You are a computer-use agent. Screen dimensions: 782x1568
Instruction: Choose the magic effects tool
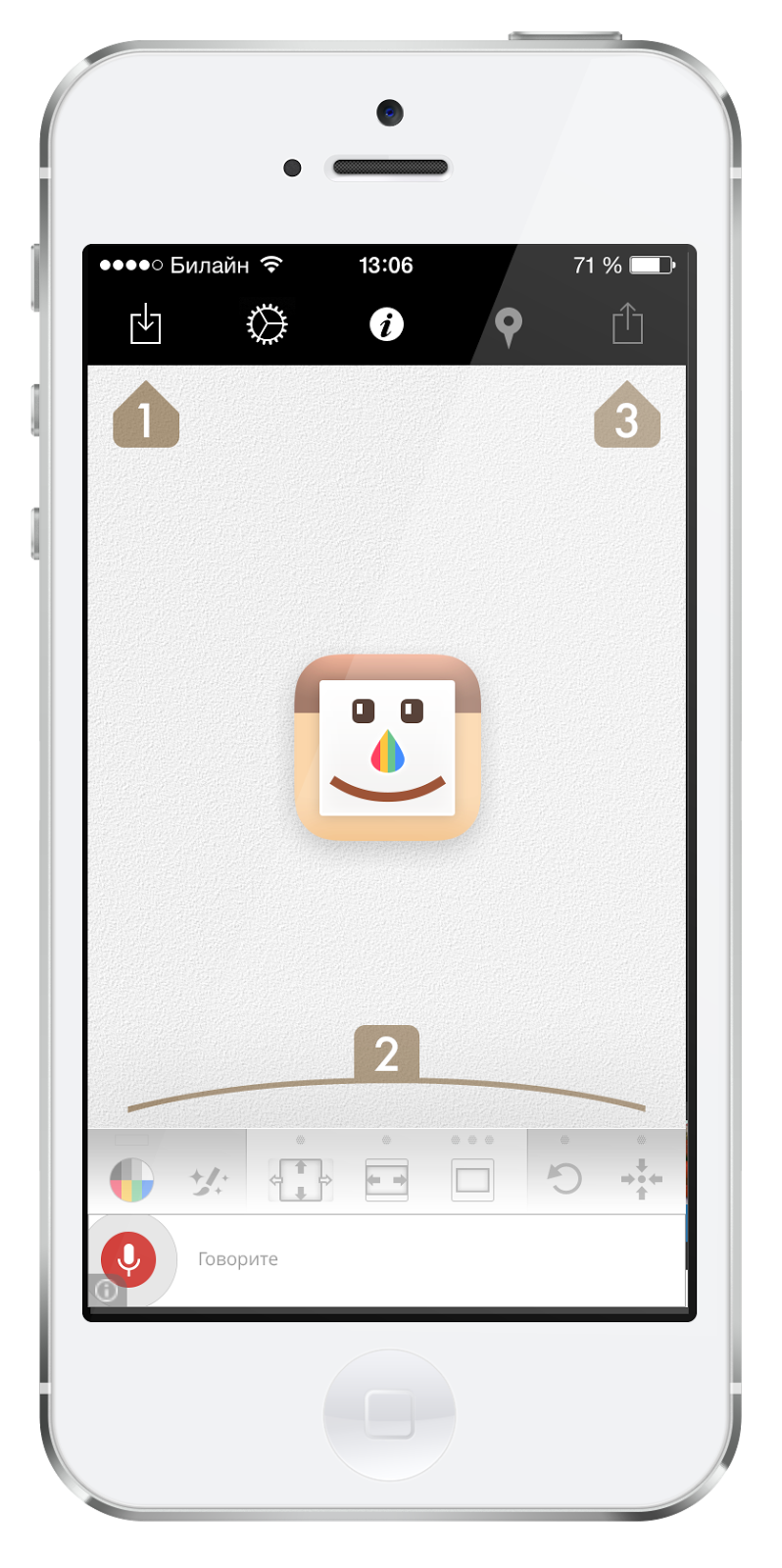pyautogui.click(x=209, y=1181)
